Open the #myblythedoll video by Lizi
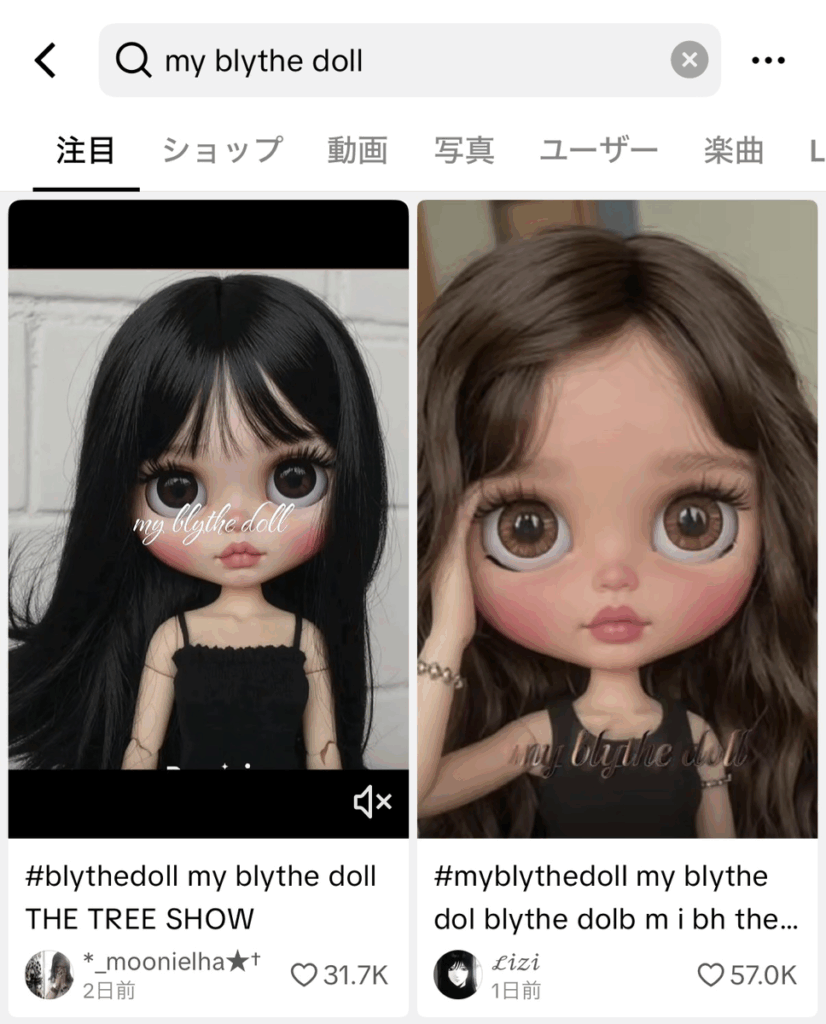 (617, 520)
